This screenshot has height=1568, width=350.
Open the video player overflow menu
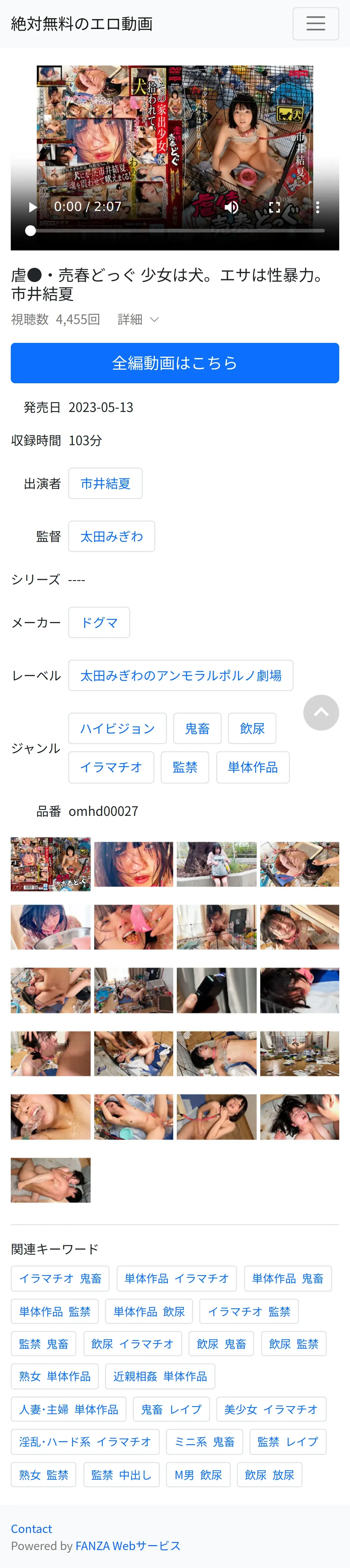point(317,207)
